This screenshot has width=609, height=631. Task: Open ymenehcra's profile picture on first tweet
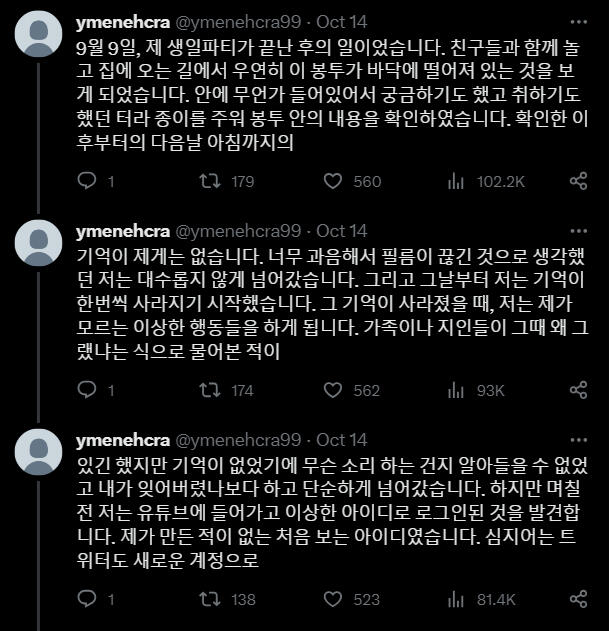pos(39,36)
